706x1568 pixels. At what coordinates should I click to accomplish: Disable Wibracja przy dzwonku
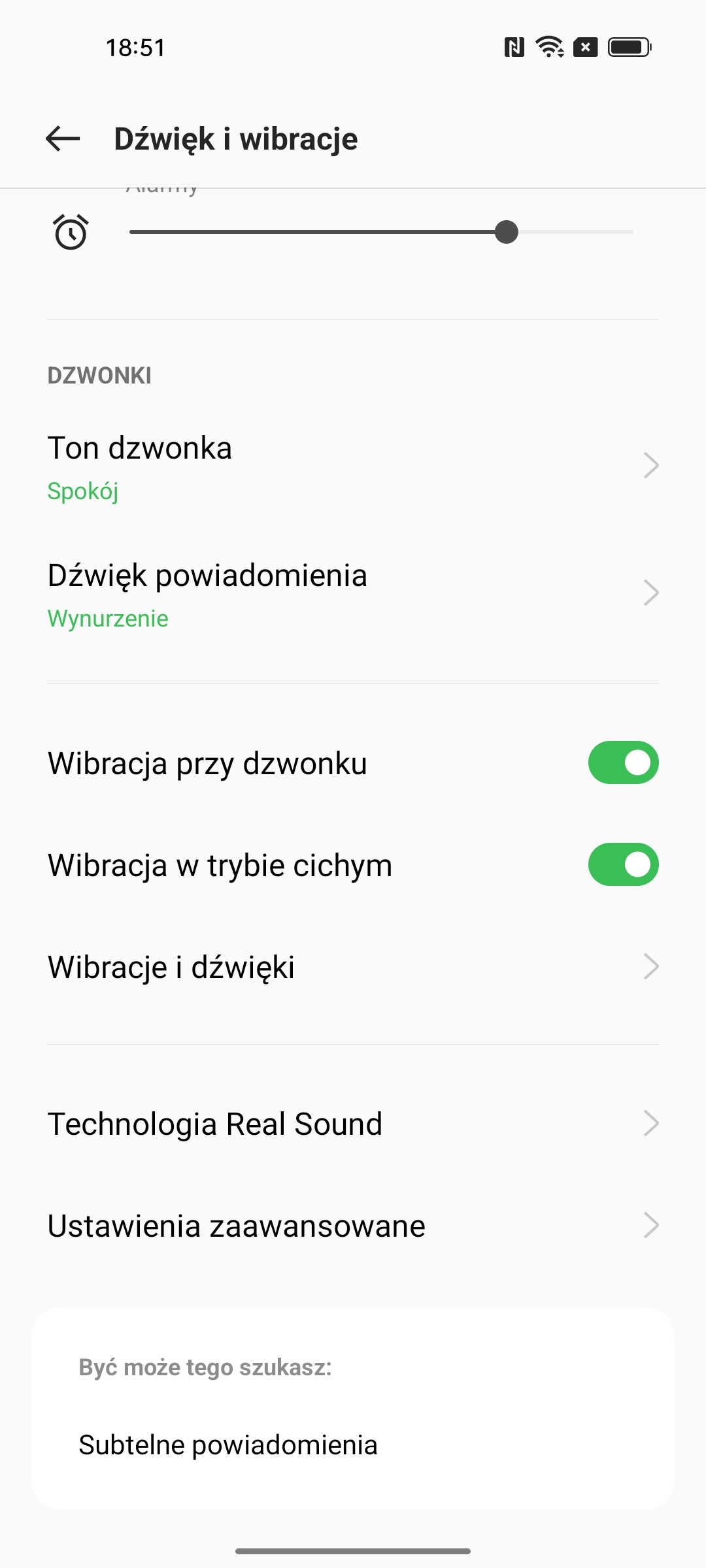(623, 762)
